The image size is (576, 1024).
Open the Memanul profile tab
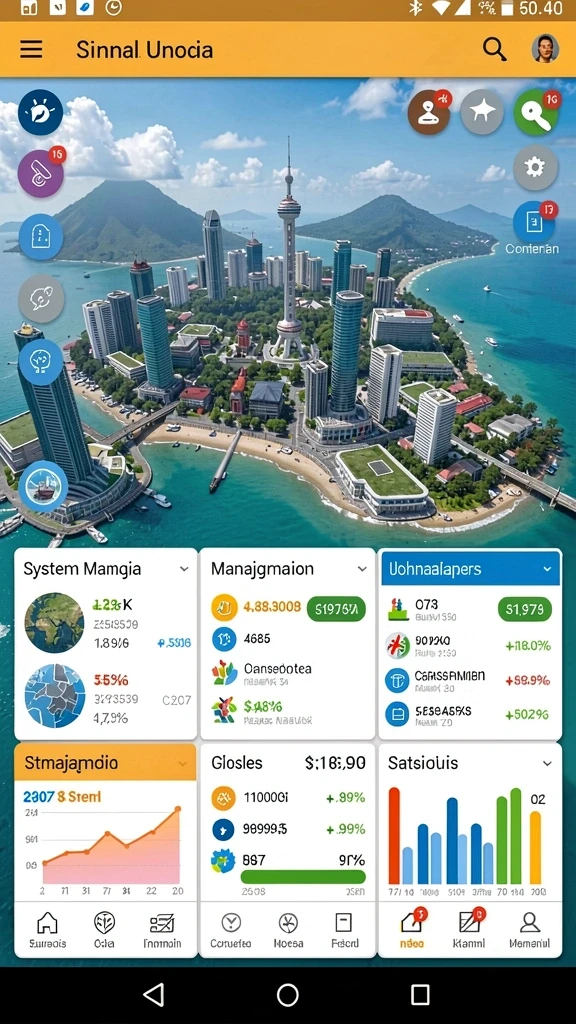(x=529, y=930)
